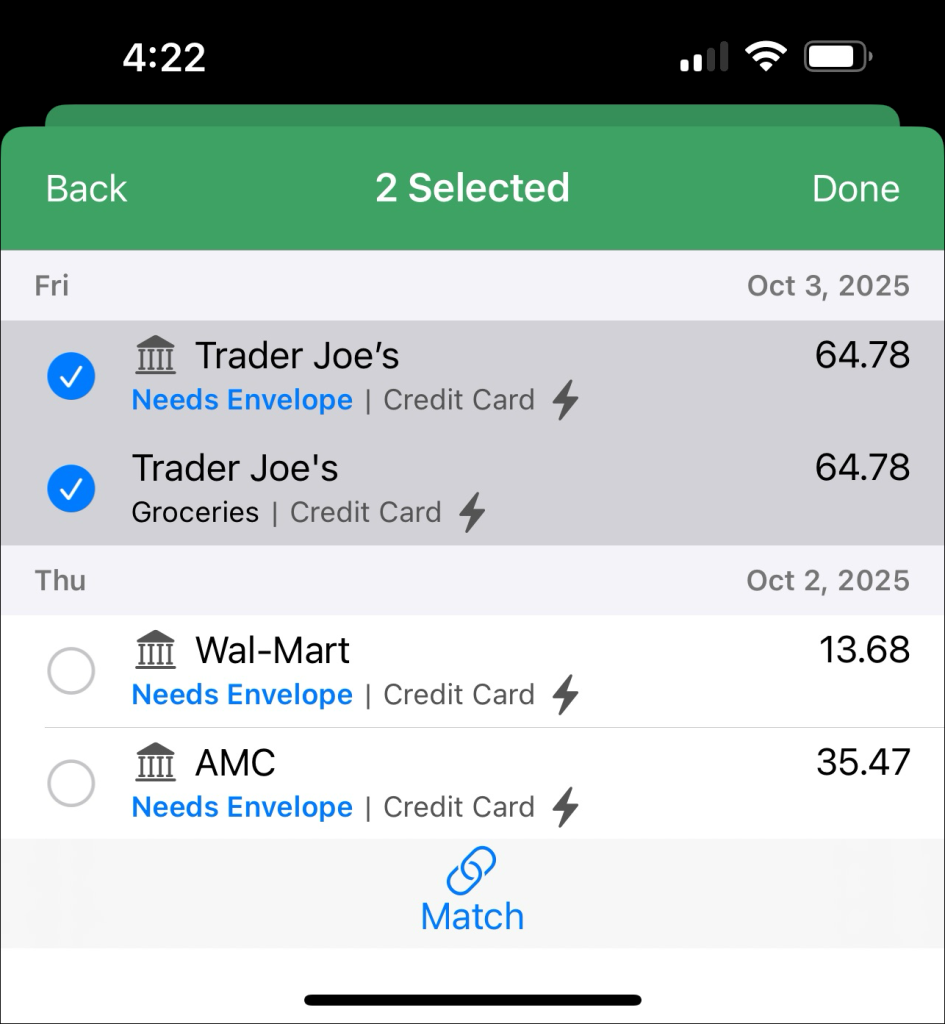Tap Back in the header
The height and width of the screenshot is (1024, 945).
[87, 189]
